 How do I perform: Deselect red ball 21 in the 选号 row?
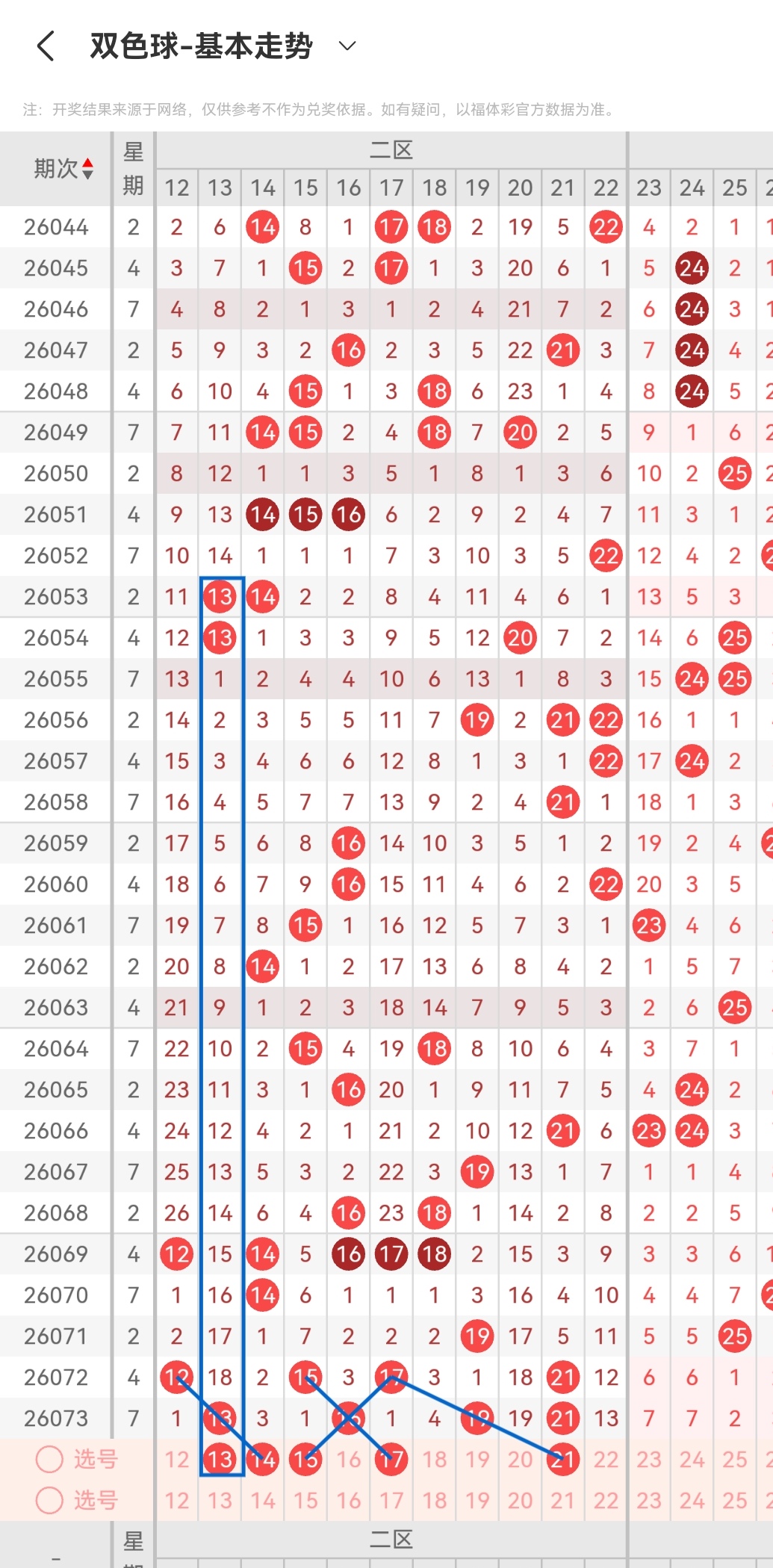tap(563, 1459)
